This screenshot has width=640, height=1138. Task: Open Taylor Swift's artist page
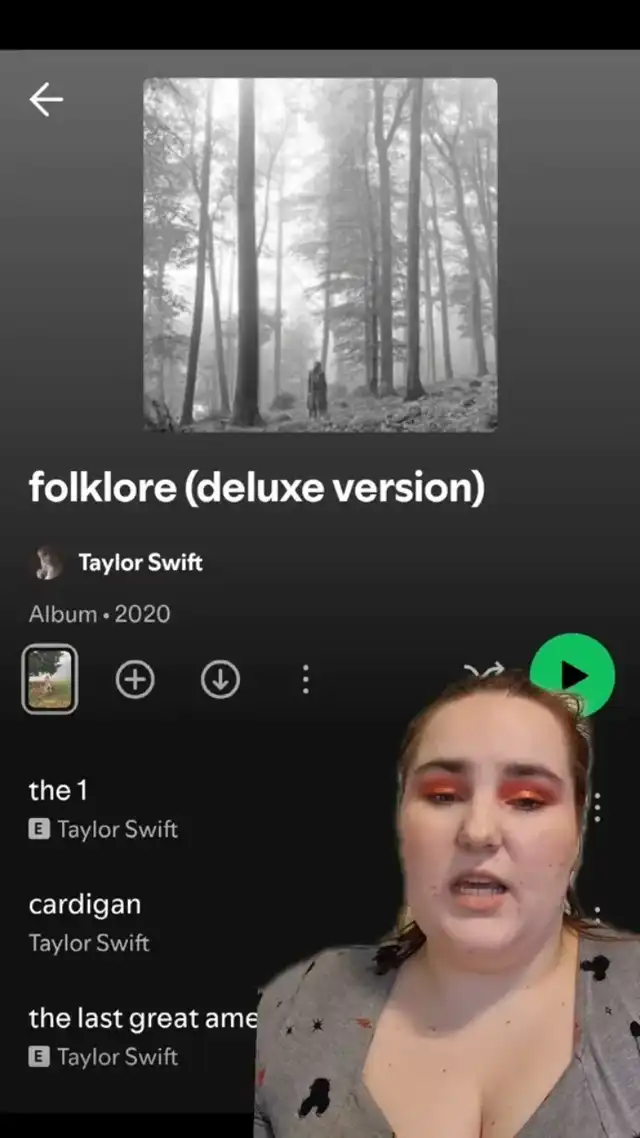coord(140,562)
